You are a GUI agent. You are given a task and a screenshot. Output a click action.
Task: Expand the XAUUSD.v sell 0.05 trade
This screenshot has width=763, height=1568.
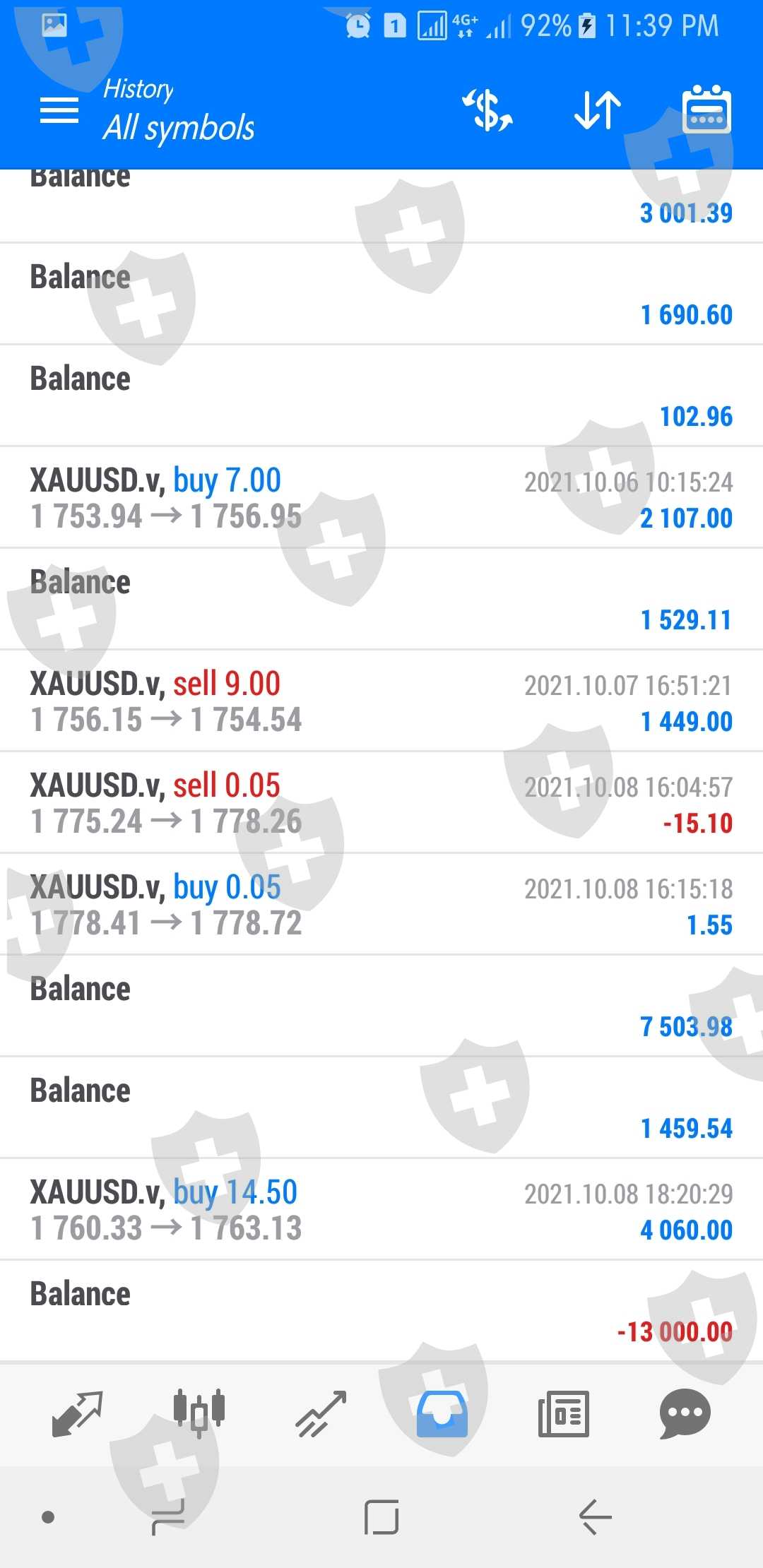[381, 803]
